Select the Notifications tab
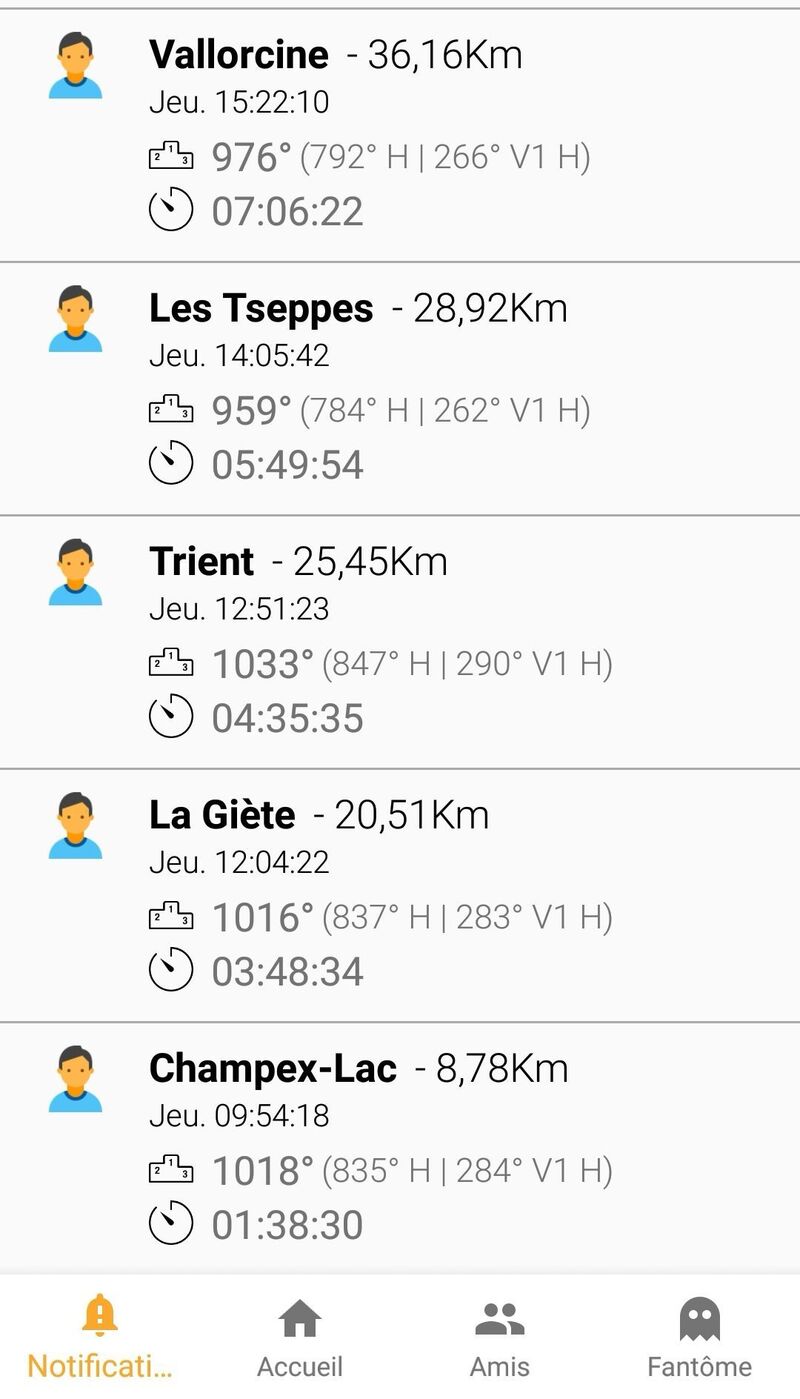Image resolution: width=800 pixels, height=1399 pixels. click(x=100, y=1337)
